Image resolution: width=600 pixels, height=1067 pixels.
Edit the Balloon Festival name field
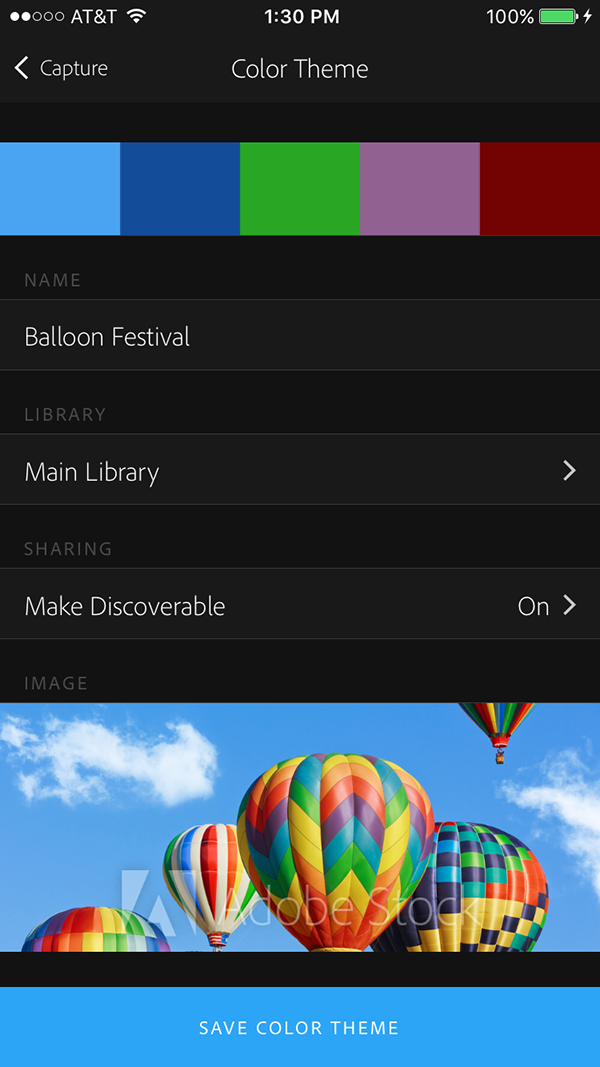(x=300, y=336)
